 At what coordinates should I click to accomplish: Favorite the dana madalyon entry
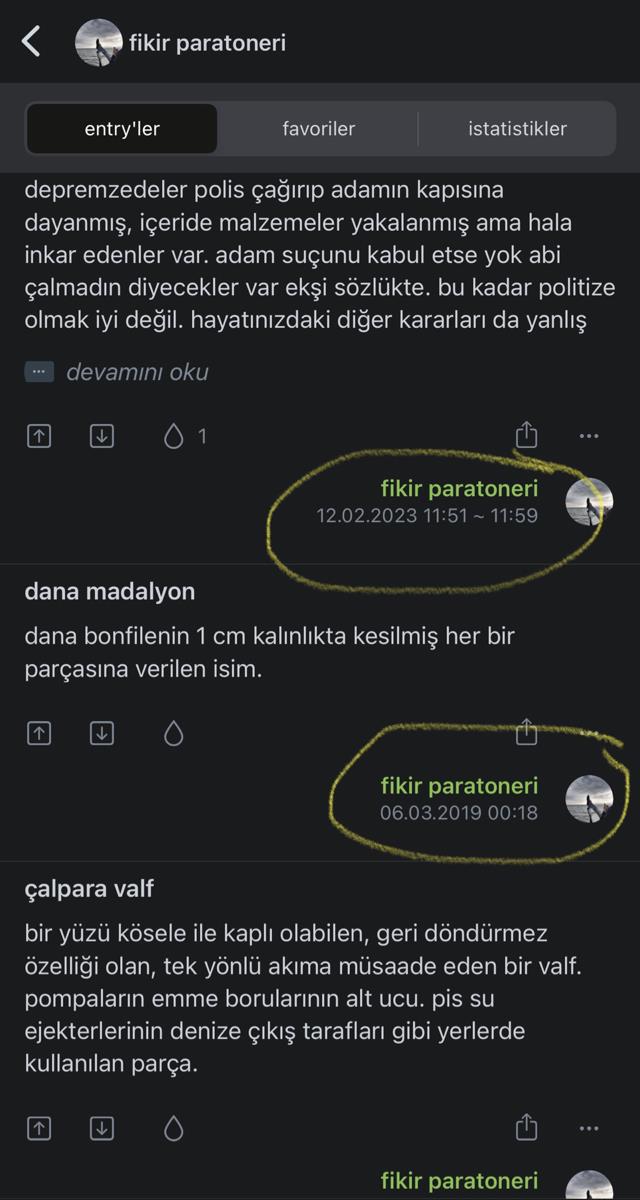174,734
